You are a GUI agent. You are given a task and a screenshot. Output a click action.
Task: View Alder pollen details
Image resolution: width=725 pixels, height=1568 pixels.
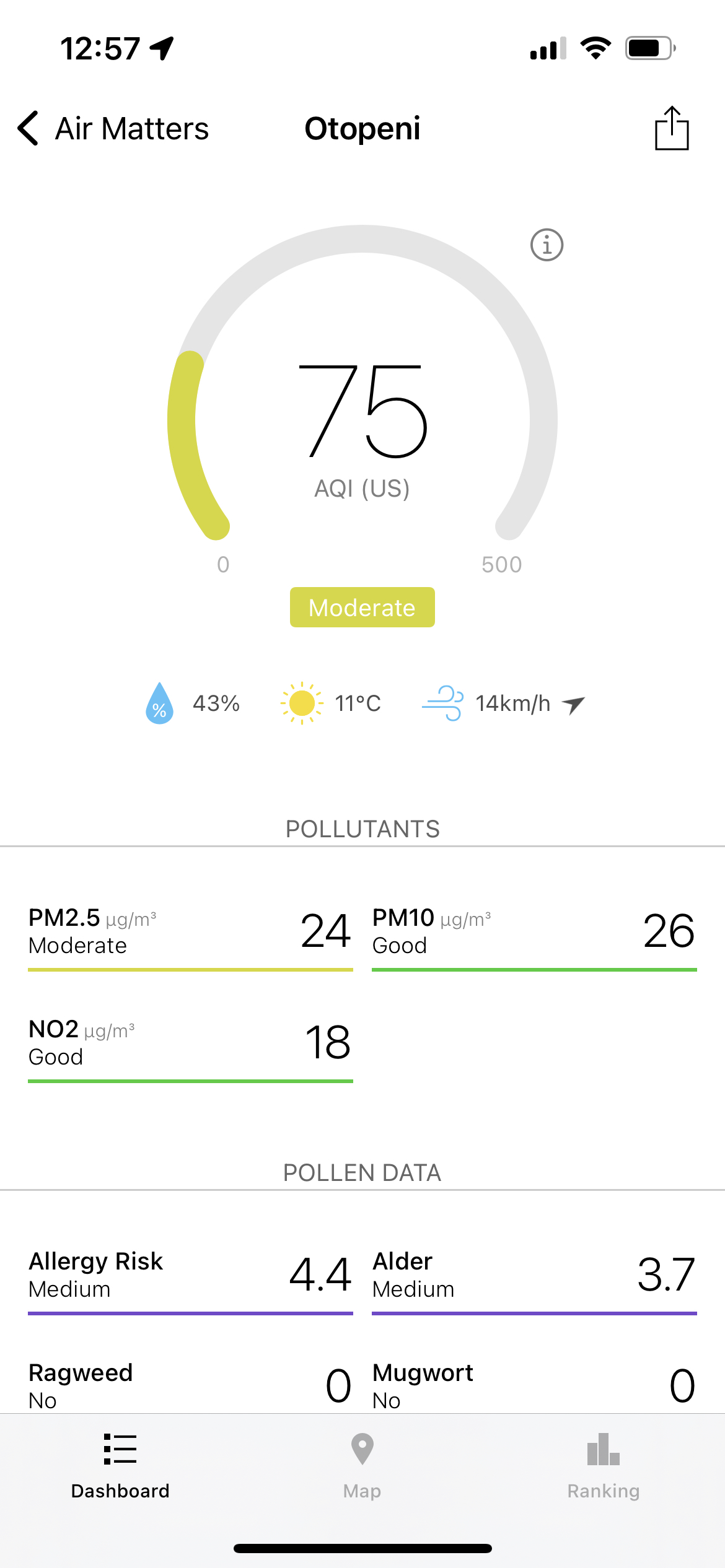(x=534, y=1276)
